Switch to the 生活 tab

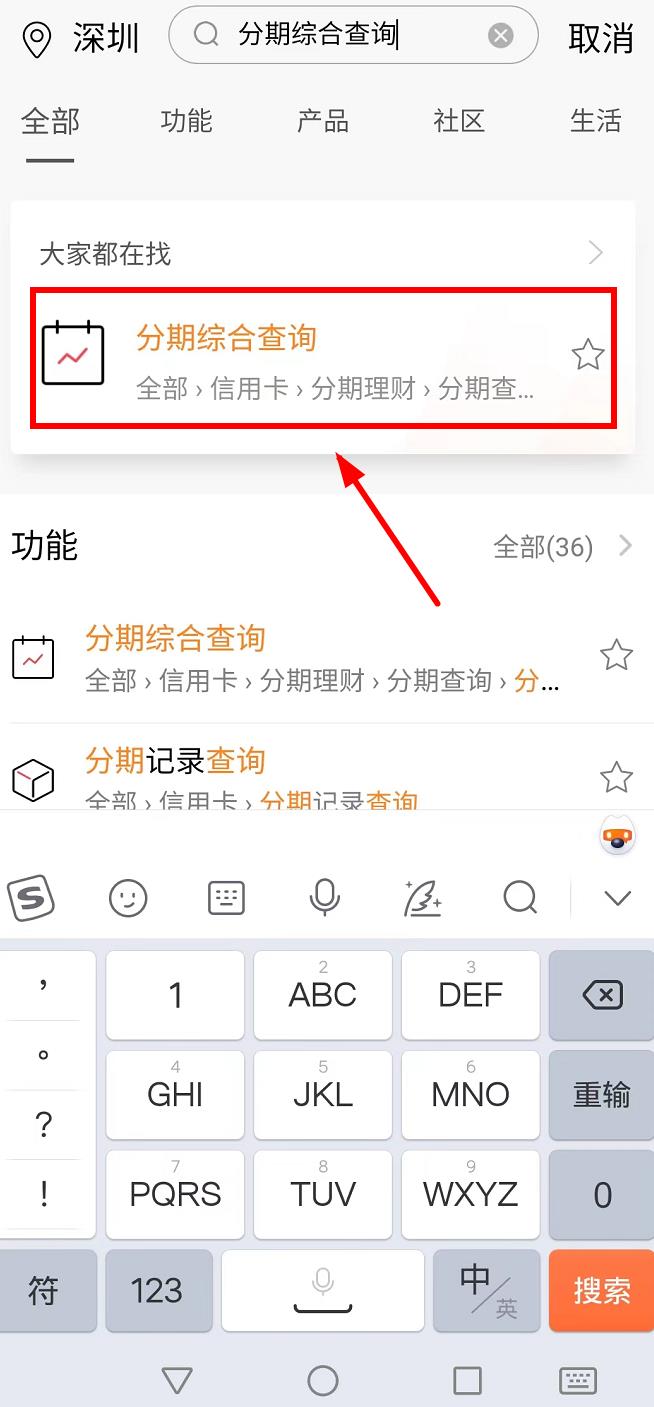tap(595, 121)
